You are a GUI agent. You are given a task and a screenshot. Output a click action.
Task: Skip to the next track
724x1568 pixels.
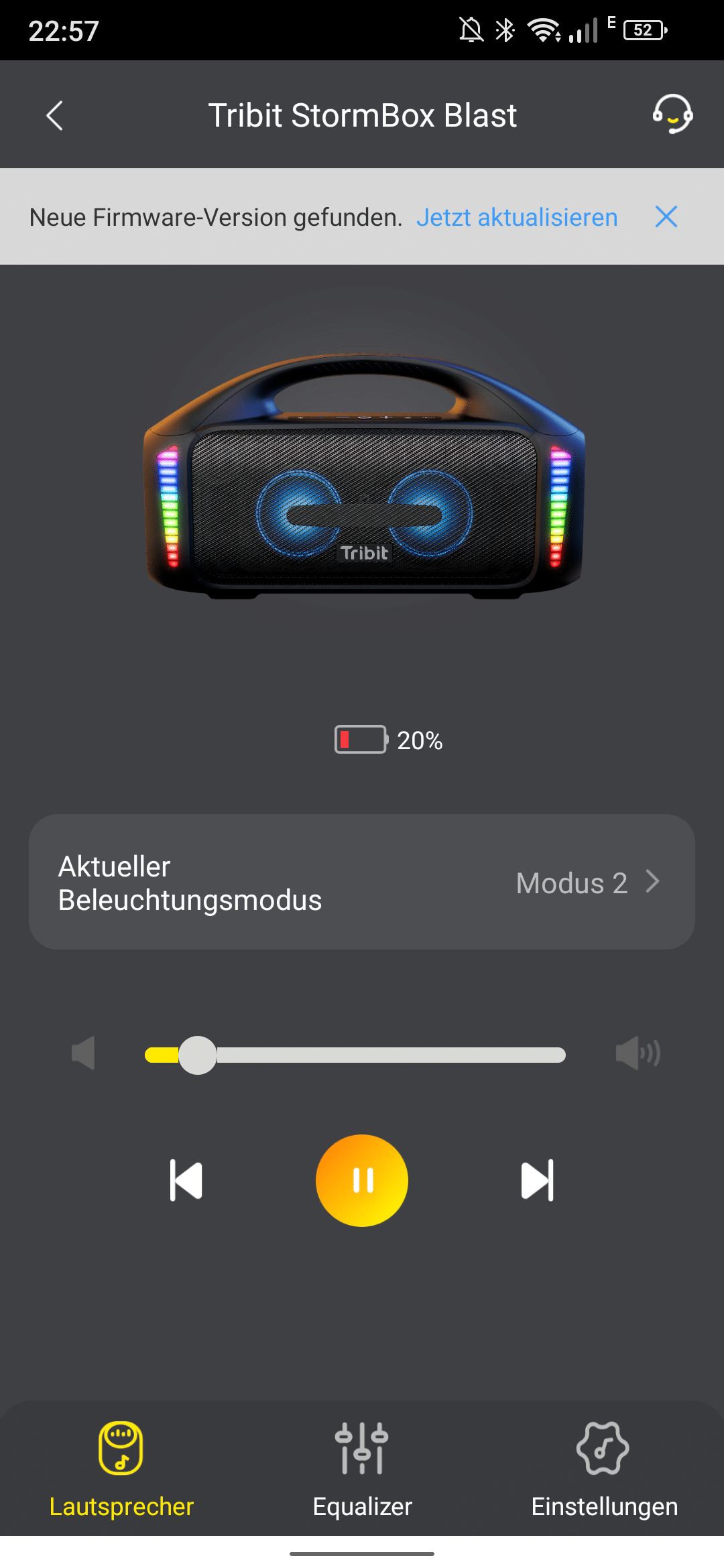point(538,1180)
